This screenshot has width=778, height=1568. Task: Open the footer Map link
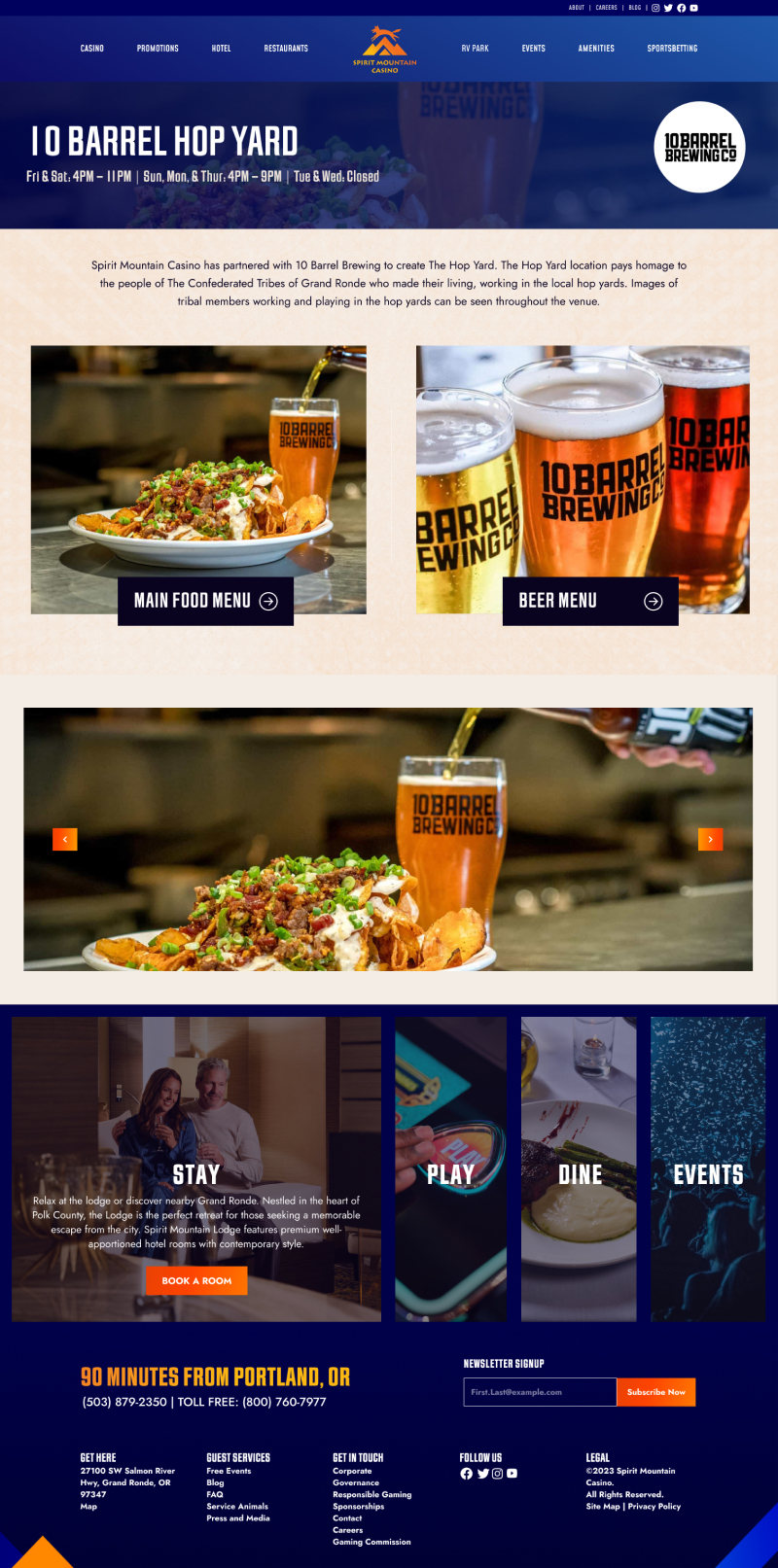click(x=88, y=1507)
